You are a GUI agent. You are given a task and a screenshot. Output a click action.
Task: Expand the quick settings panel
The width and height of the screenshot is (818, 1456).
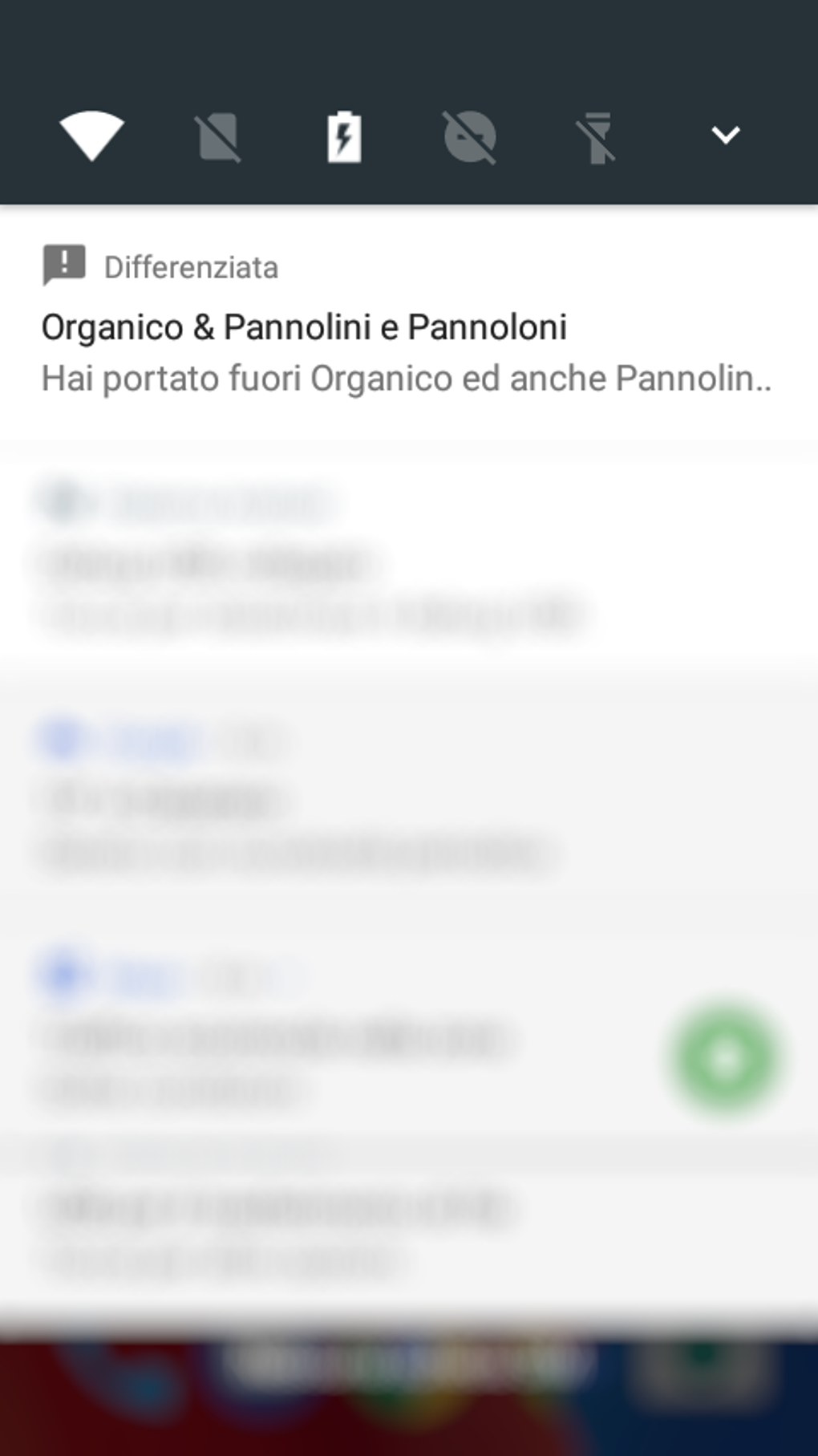pos(725,136)
